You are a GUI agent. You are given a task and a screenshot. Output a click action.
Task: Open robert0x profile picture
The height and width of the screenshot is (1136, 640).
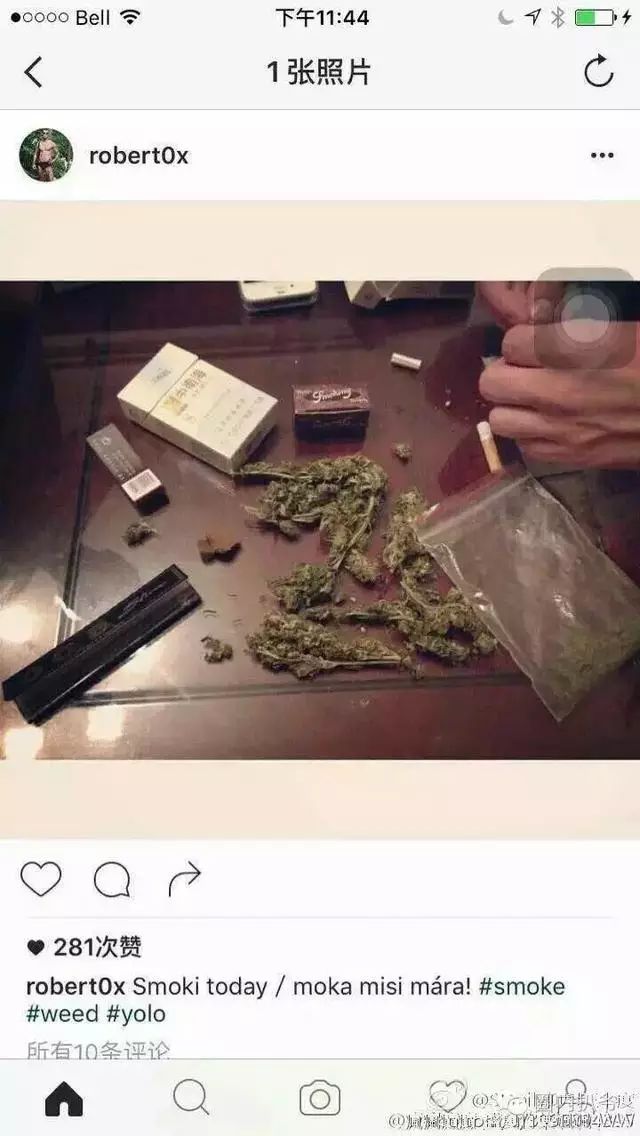46,155
